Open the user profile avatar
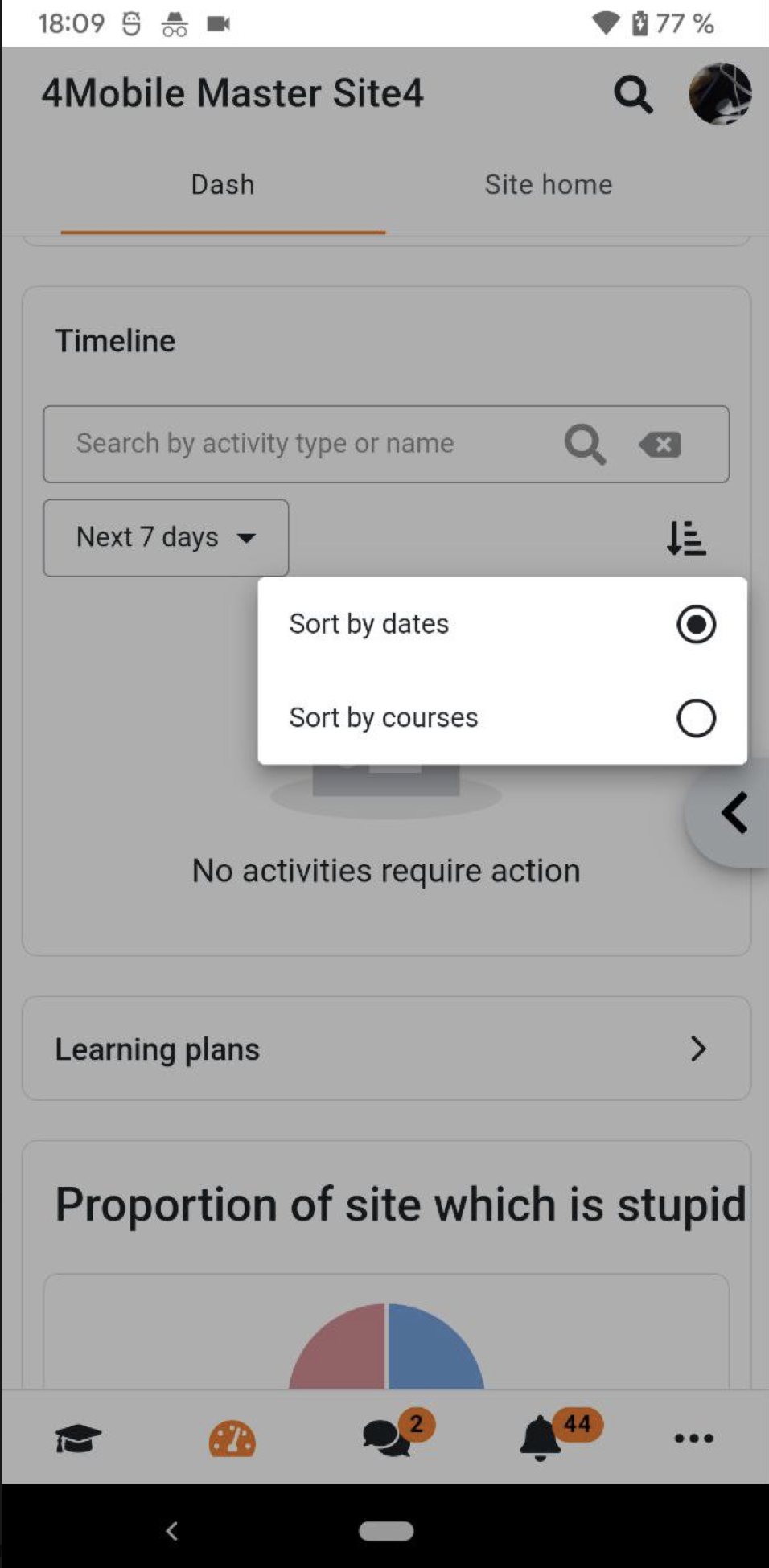 click(720, 94)
